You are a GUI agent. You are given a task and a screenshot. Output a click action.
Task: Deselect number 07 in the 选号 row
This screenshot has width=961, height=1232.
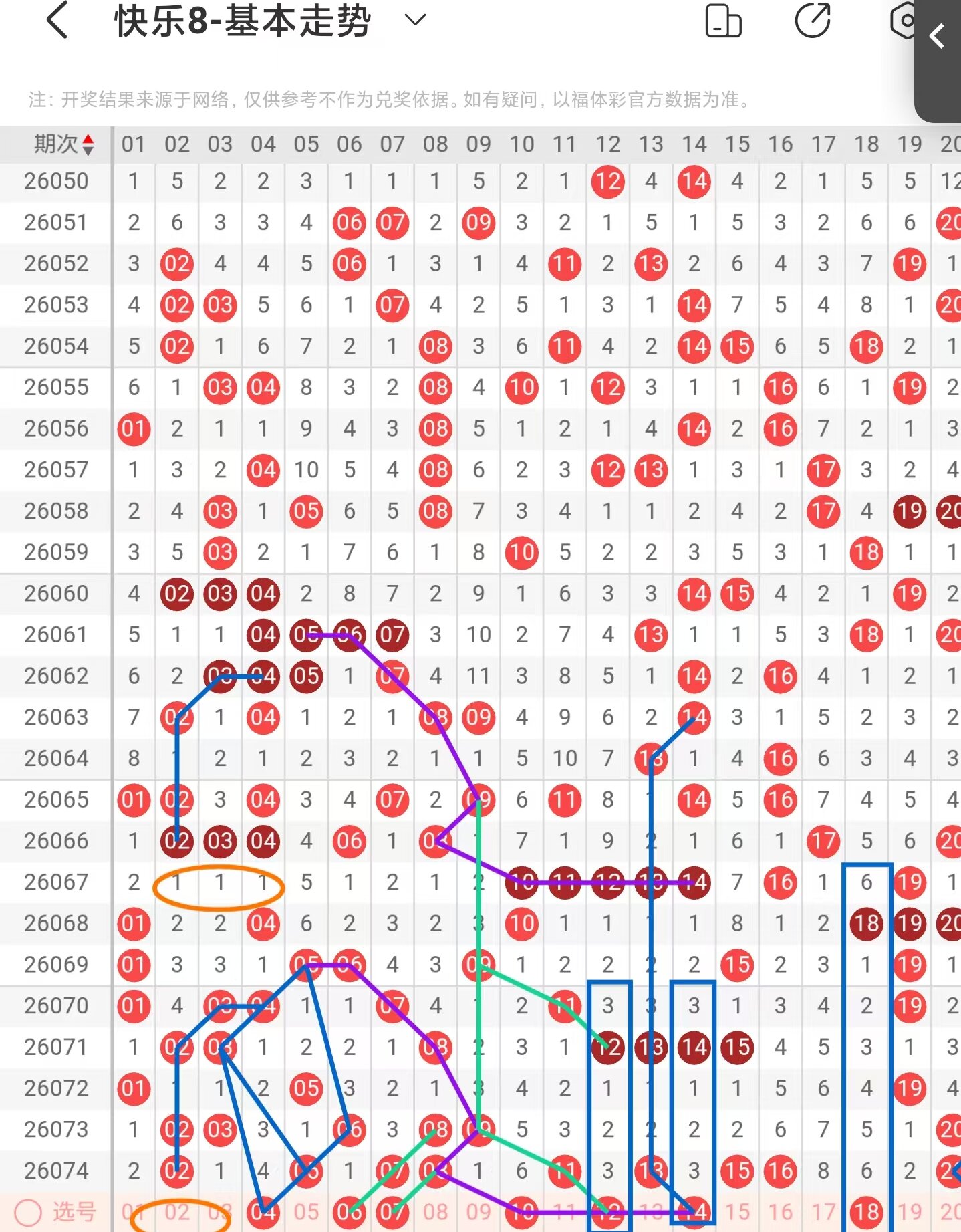point(392,1212)
